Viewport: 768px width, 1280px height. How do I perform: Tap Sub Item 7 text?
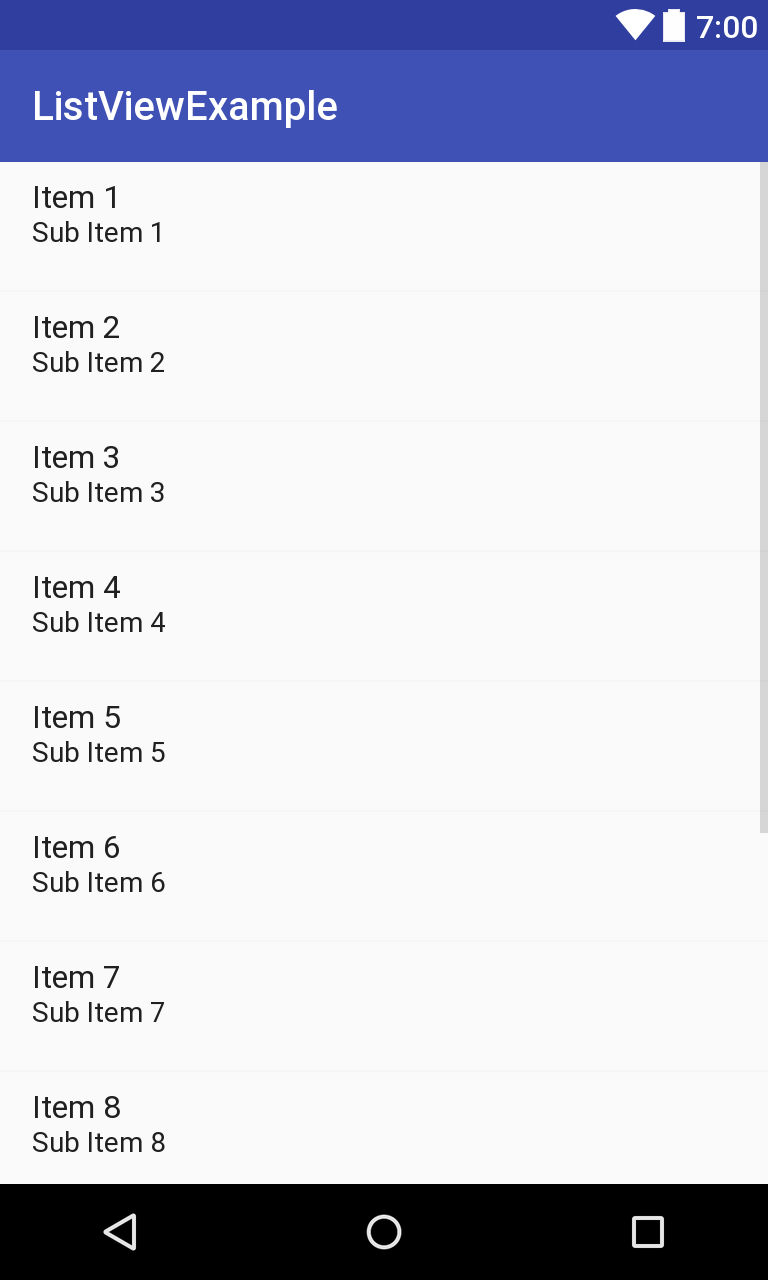pos(98,1012)
